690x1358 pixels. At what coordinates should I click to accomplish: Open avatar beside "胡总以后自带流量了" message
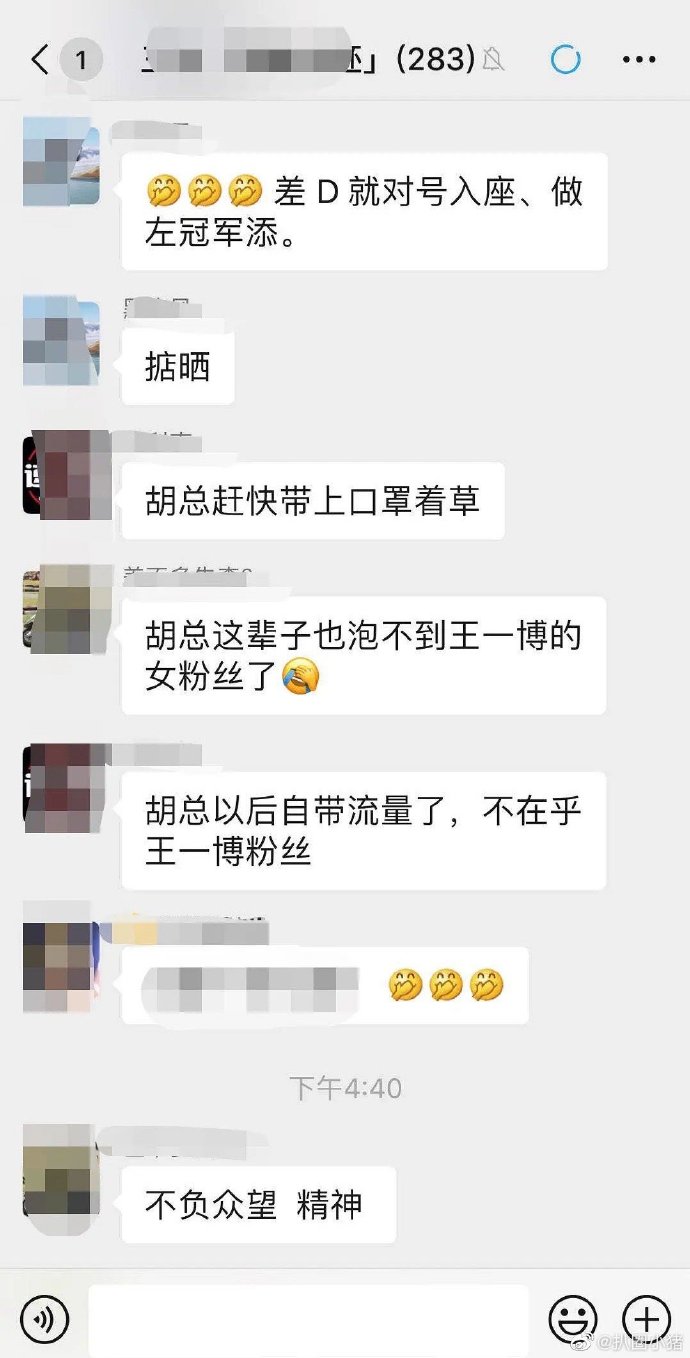pos(61,786)
